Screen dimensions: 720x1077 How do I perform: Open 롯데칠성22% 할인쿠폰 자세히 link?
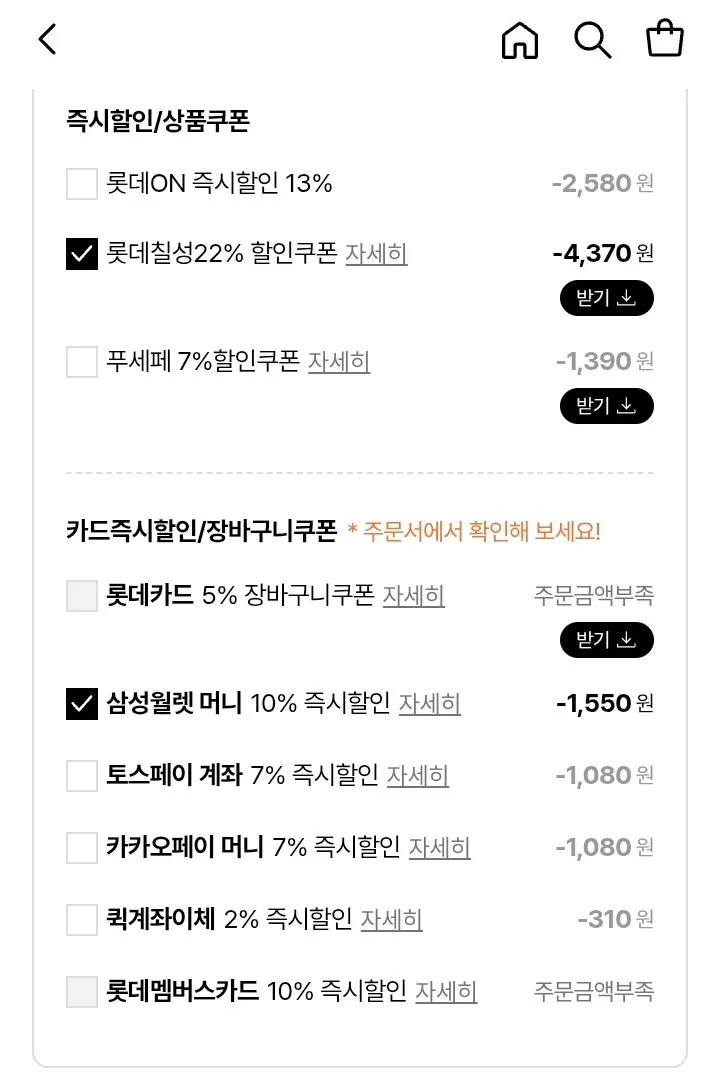click(375, 254)
